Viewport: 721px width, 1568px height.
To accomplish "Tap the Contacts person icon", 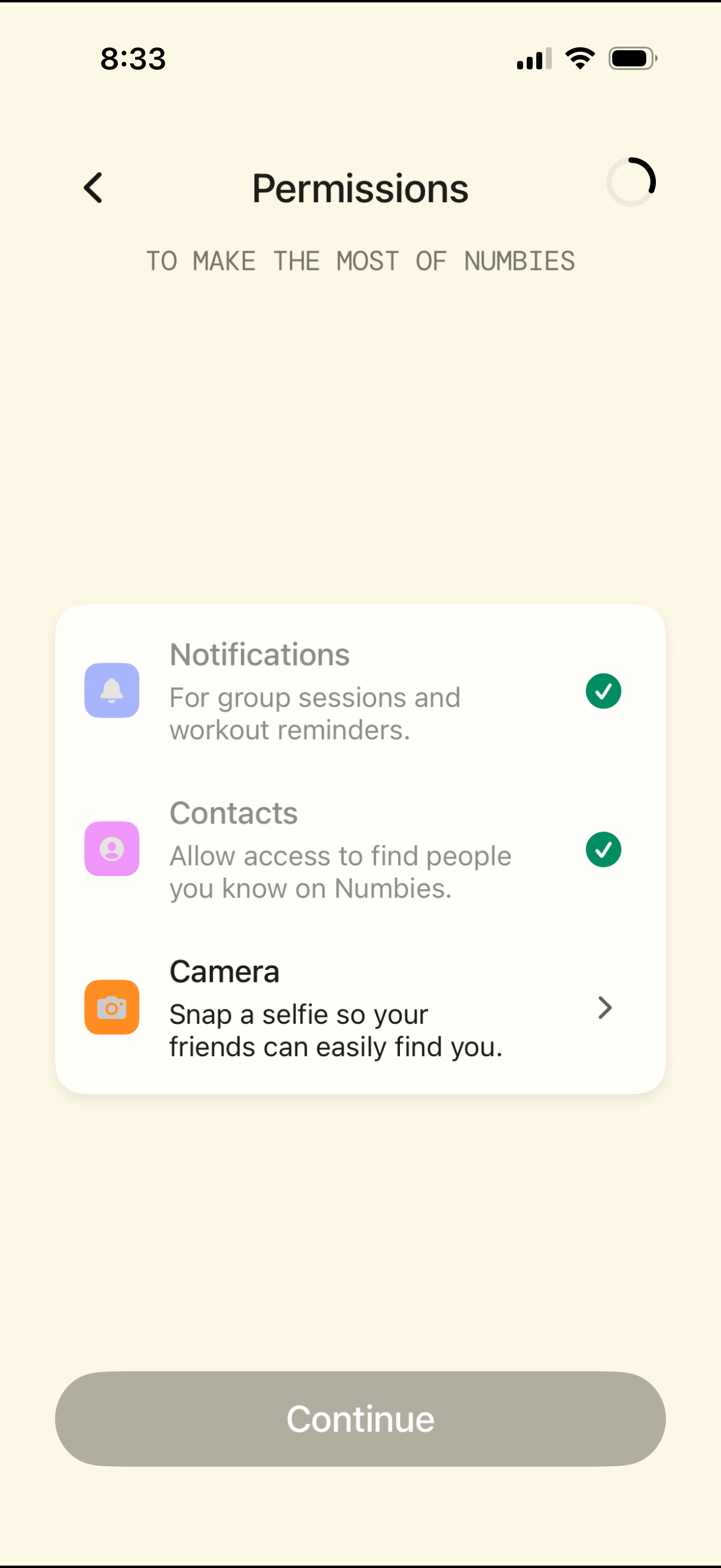I will point(111,849).
